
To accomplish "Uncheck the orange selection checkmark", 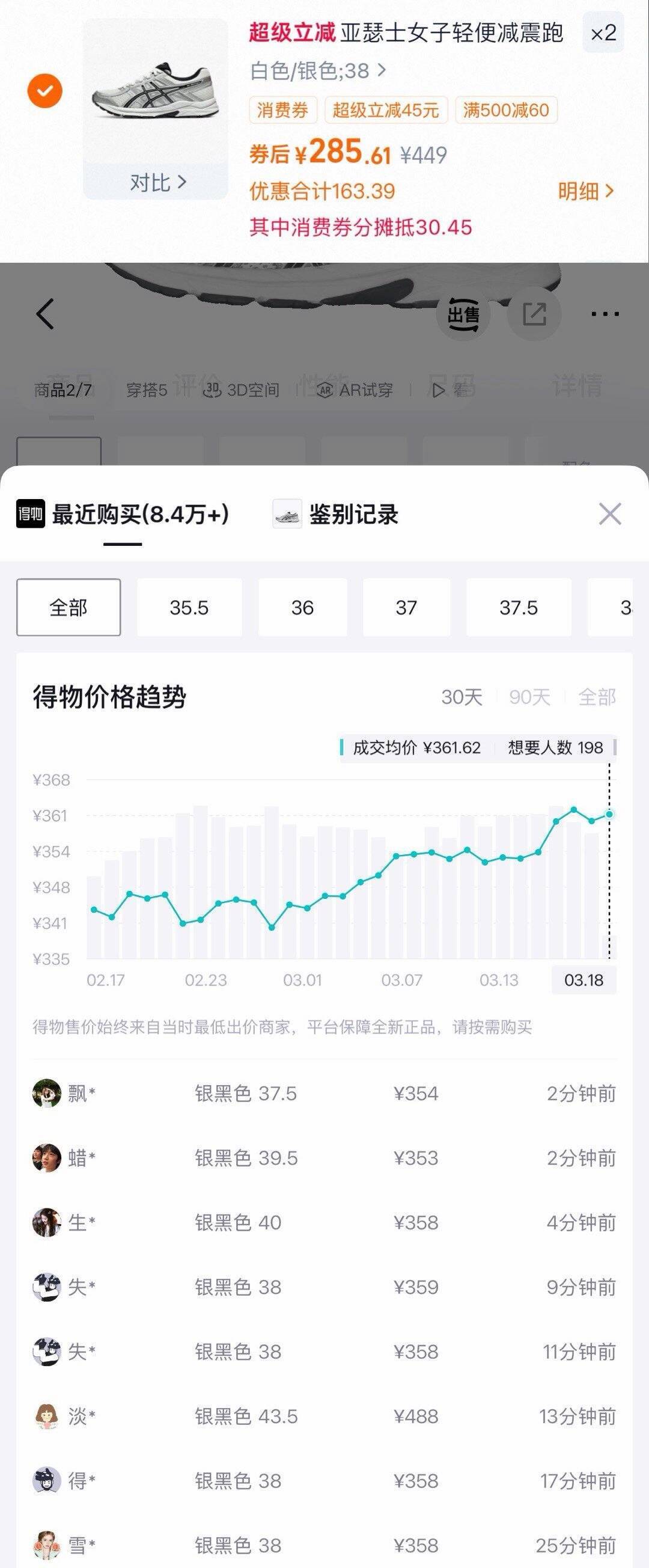I will tap(43, 91).
